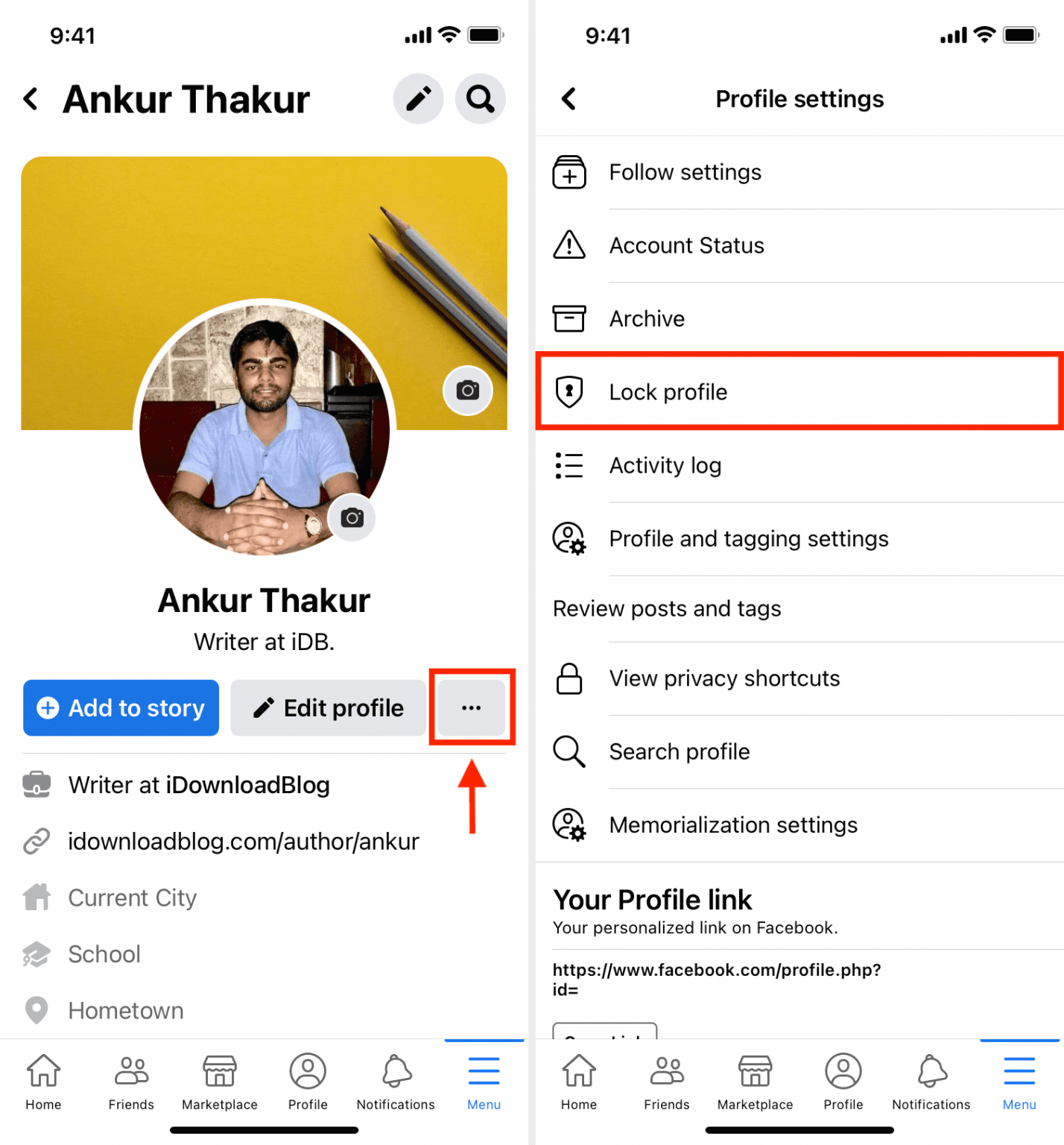
Task: Check Account Status
Action: [686, 245]
